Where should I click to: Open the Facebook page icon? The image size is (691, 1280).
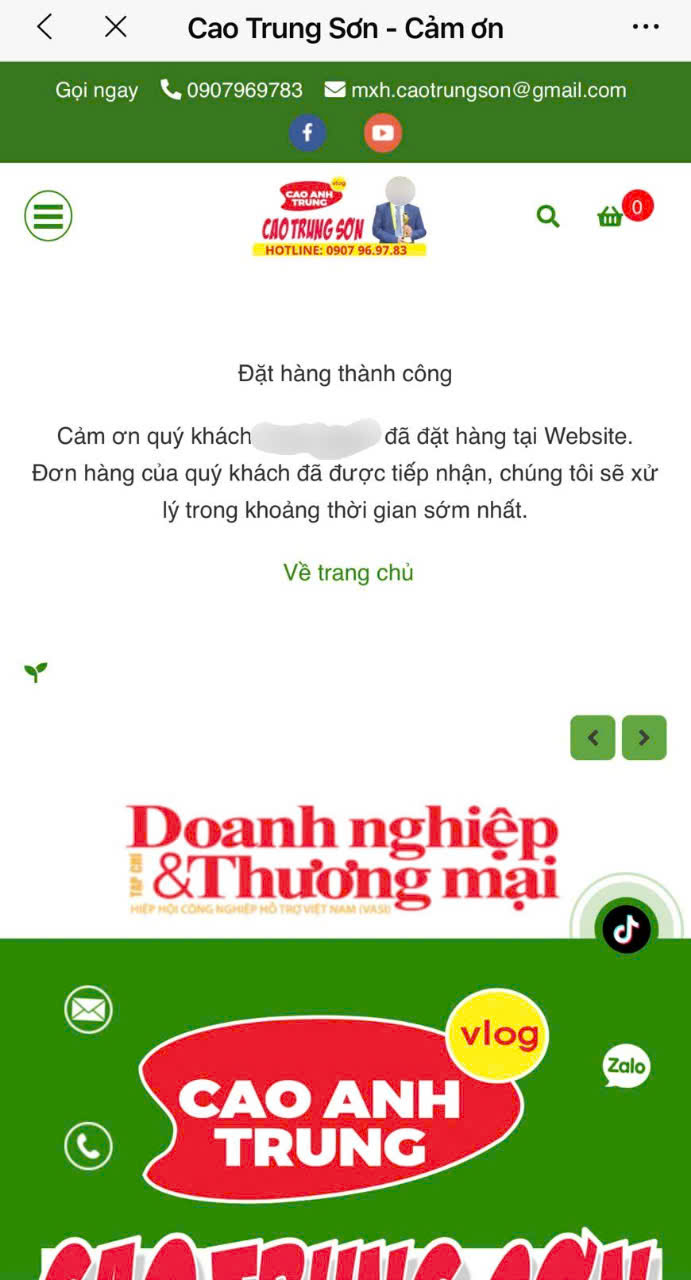point(308,133)
